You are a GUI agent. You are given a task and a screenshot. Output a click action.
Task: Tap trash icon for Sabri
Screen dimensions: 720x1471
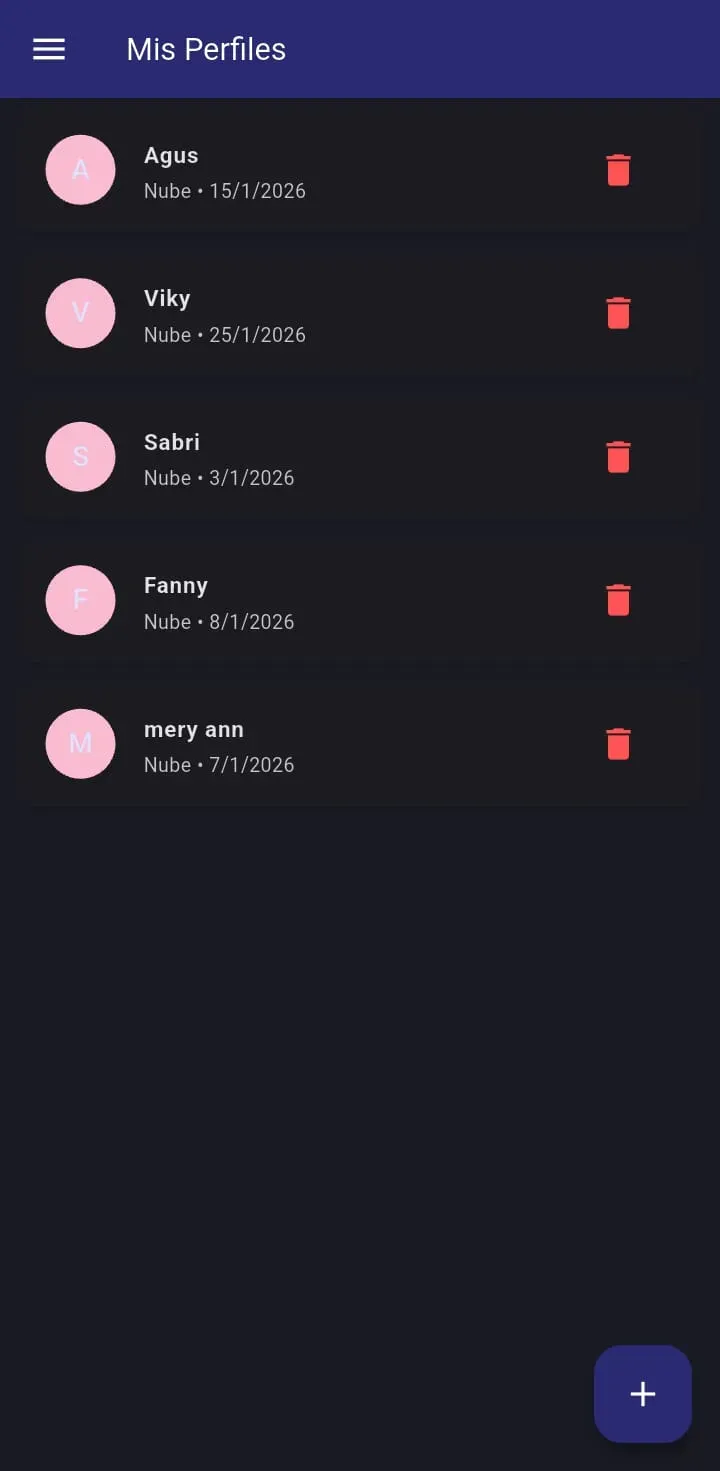[618, 457]
